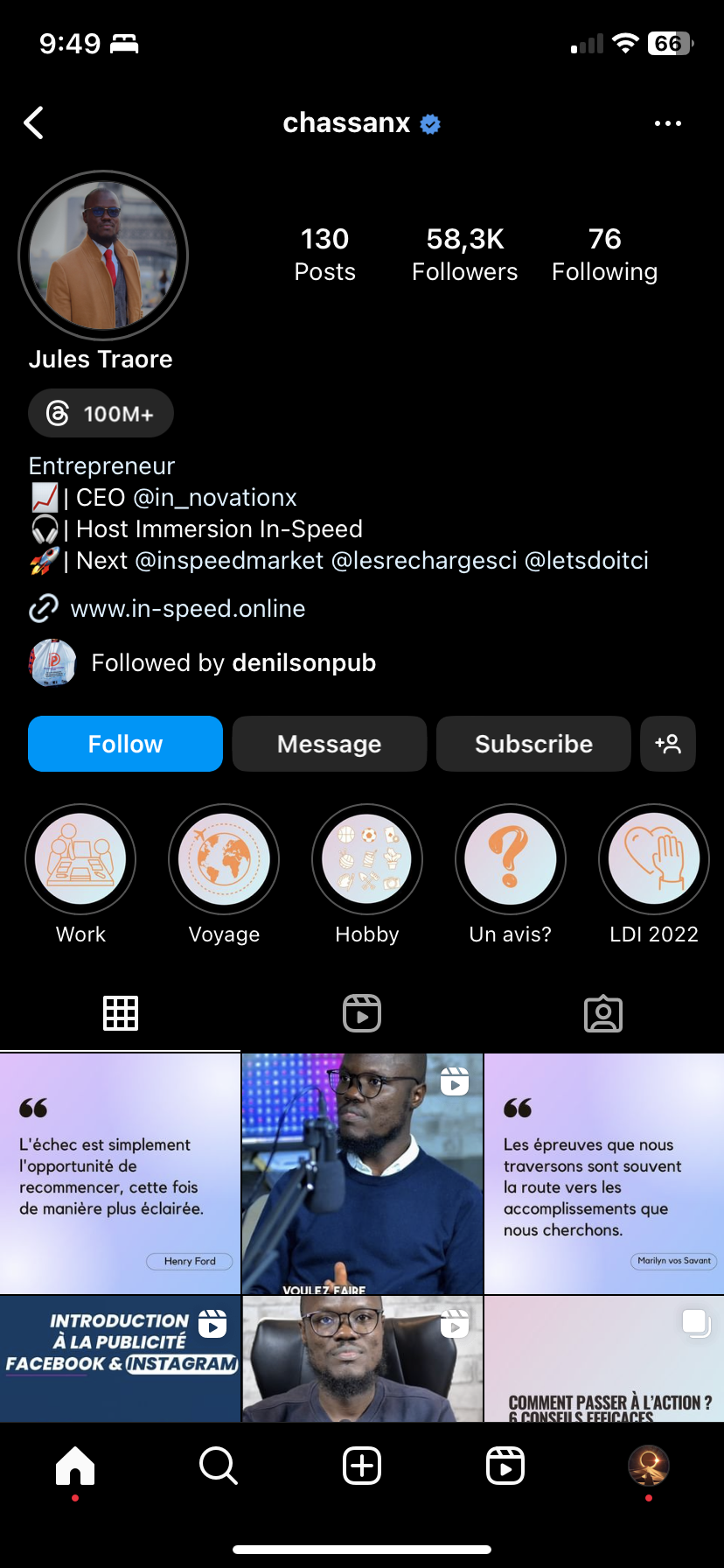Open the Hobby highlight
724x1568 pixels.
(x=367, y=859)
